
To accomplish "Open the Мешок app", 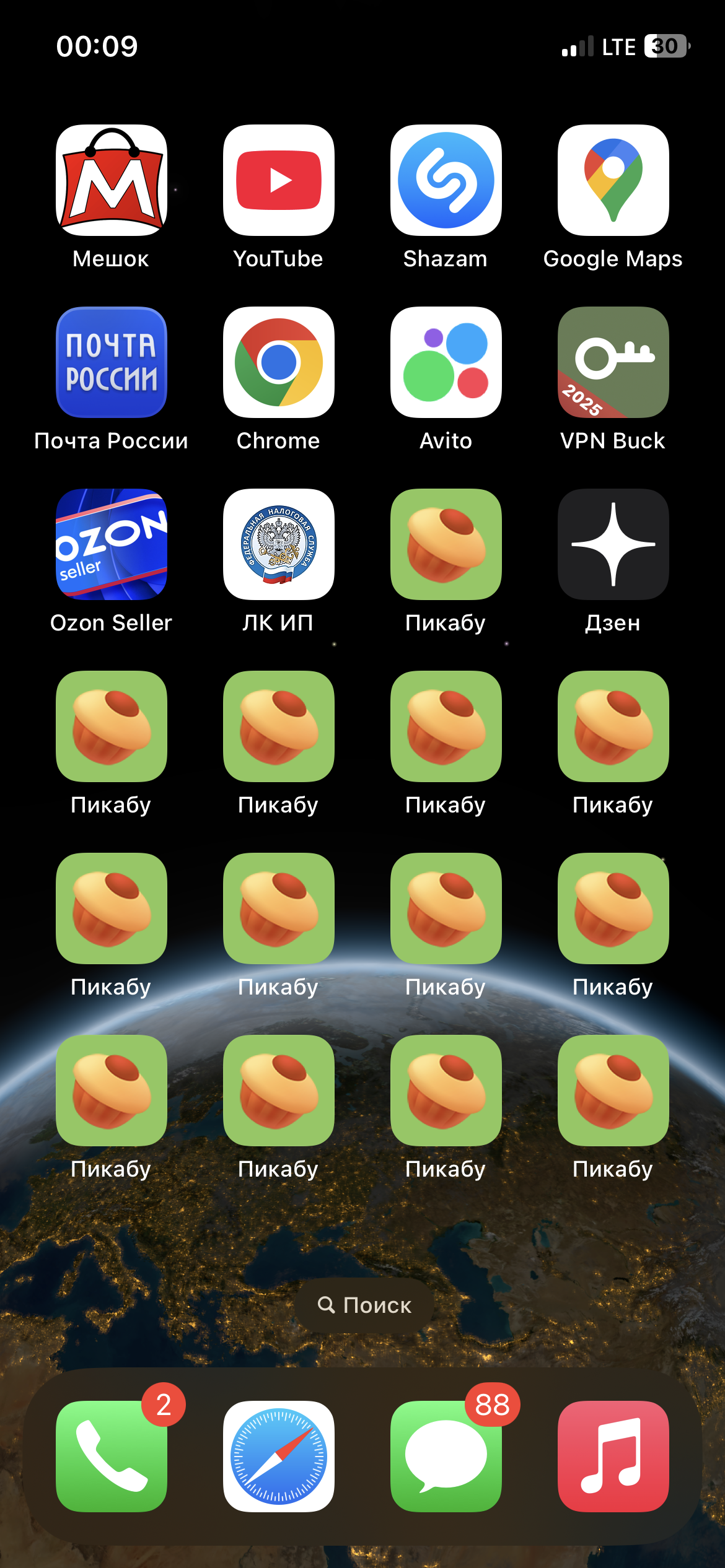I will pyautogui.click(x=112, y=180).
